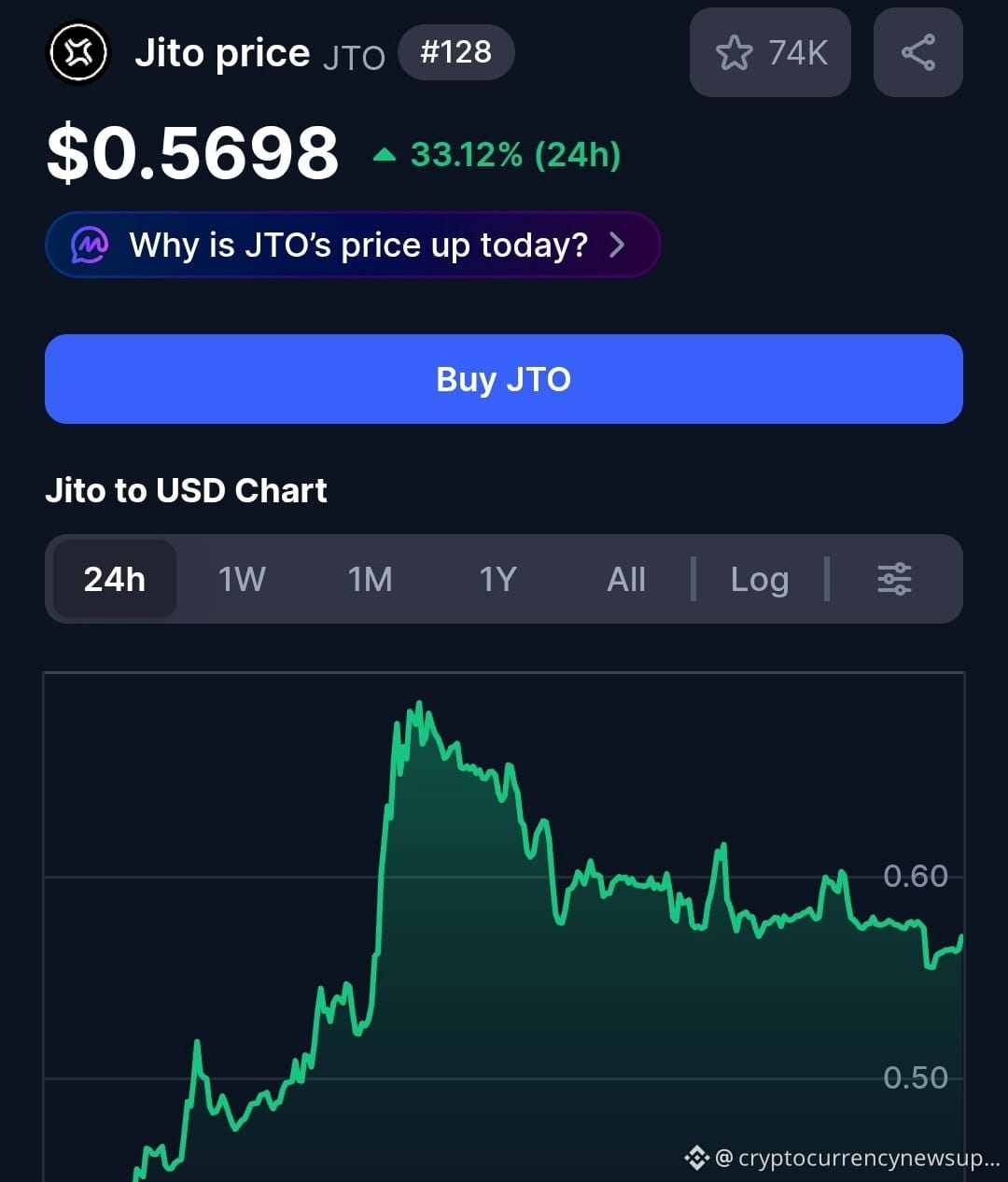
Task: Open chart settings sliders icon
Action: [x=894, y=579]
